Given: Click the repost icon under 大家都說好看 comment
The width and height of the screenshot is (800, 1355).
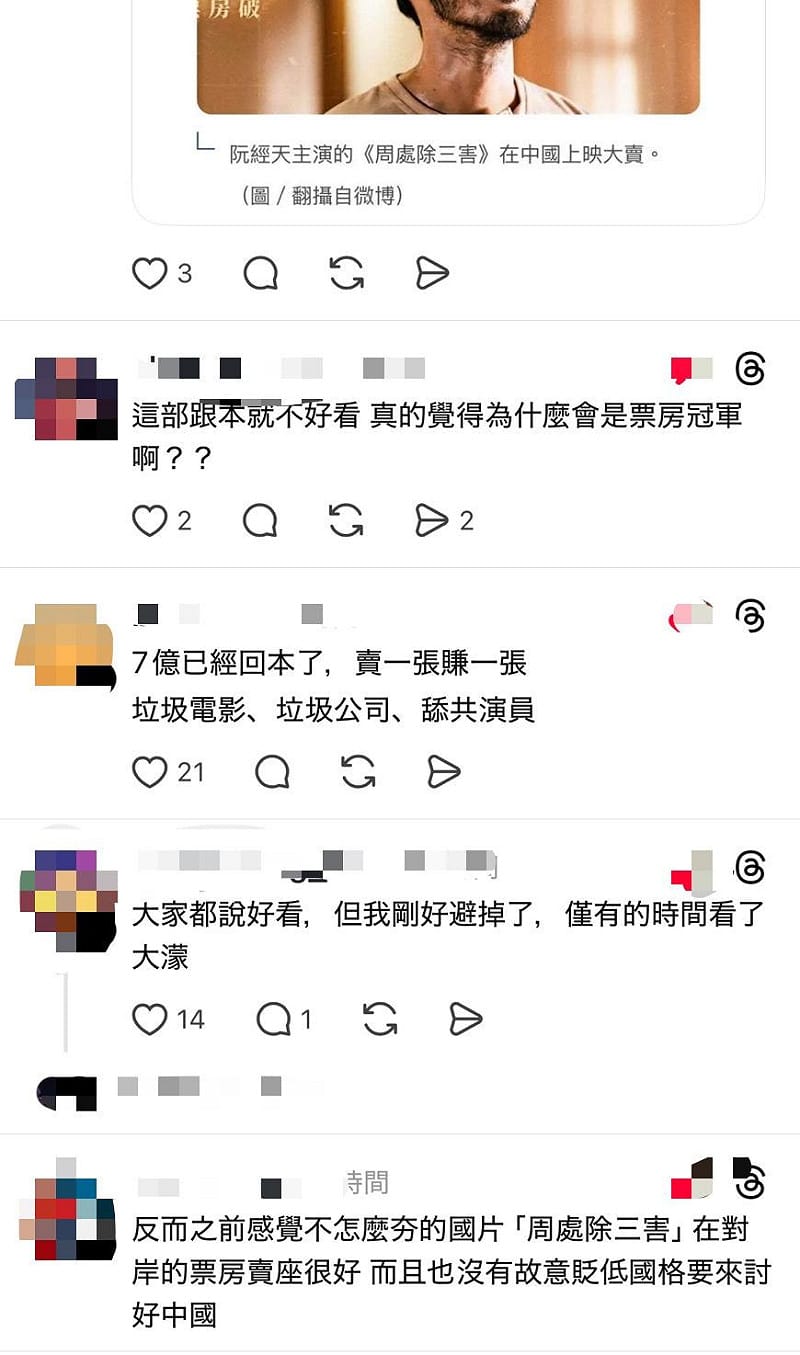Looking at the screenshot, I should click(x=380, y=1019).
